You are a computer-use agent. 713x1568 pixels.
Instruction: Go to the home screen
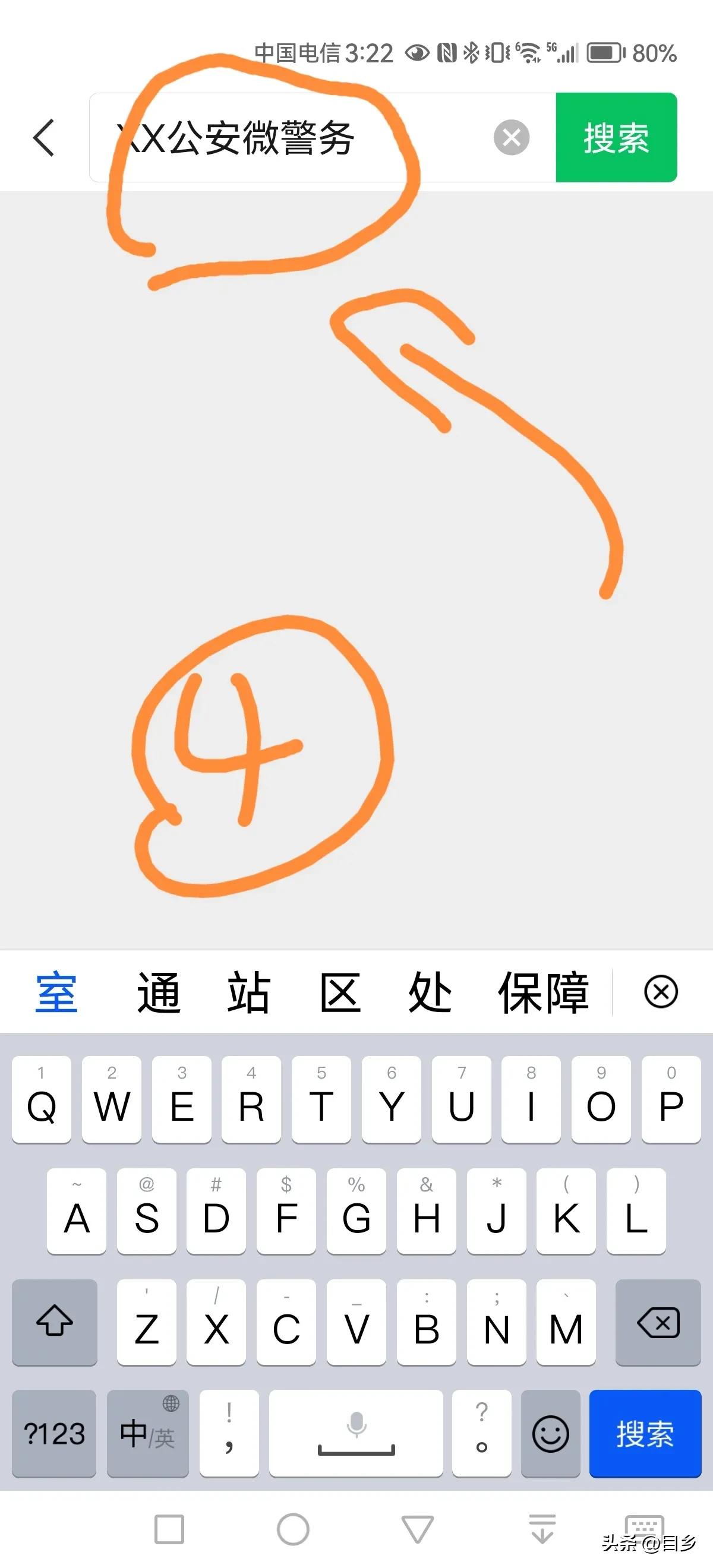pos(293,1528)
